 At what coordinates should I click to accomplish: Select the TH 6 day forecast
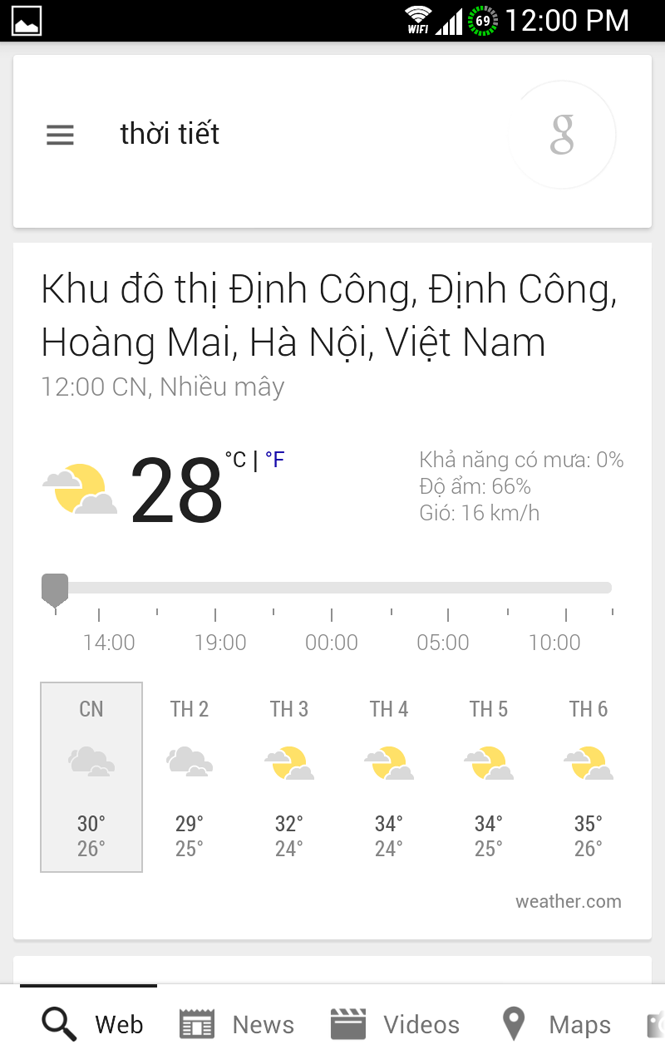588,777
